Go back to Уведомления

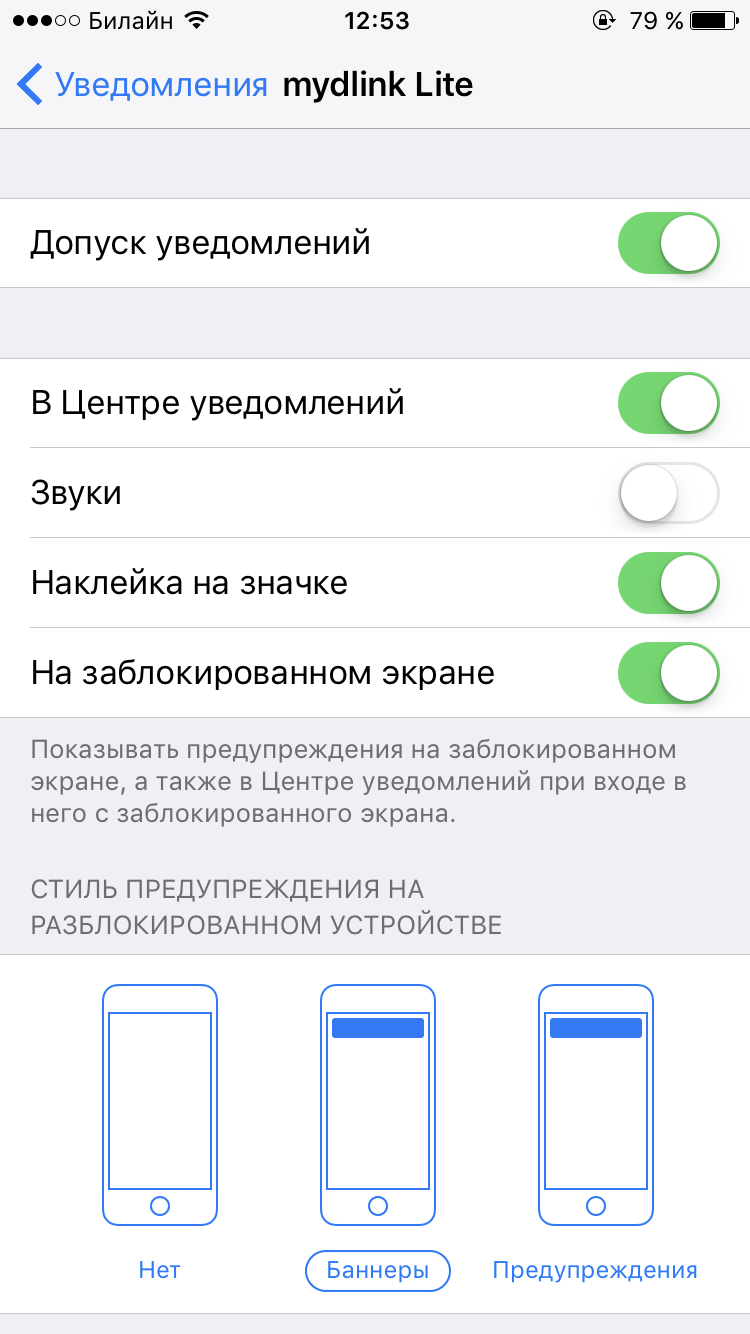(x=140, y=85)
